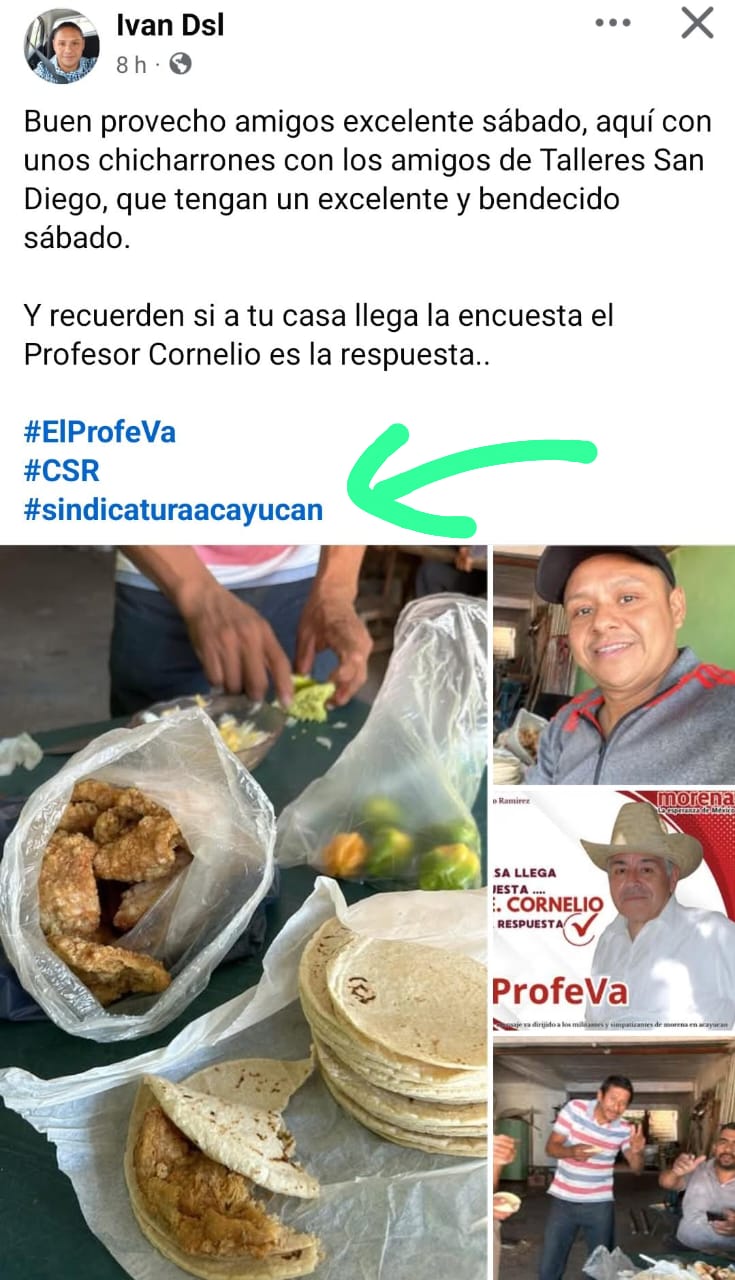Open the ProfeVa Cornelio campaign image

coord(613,910)
